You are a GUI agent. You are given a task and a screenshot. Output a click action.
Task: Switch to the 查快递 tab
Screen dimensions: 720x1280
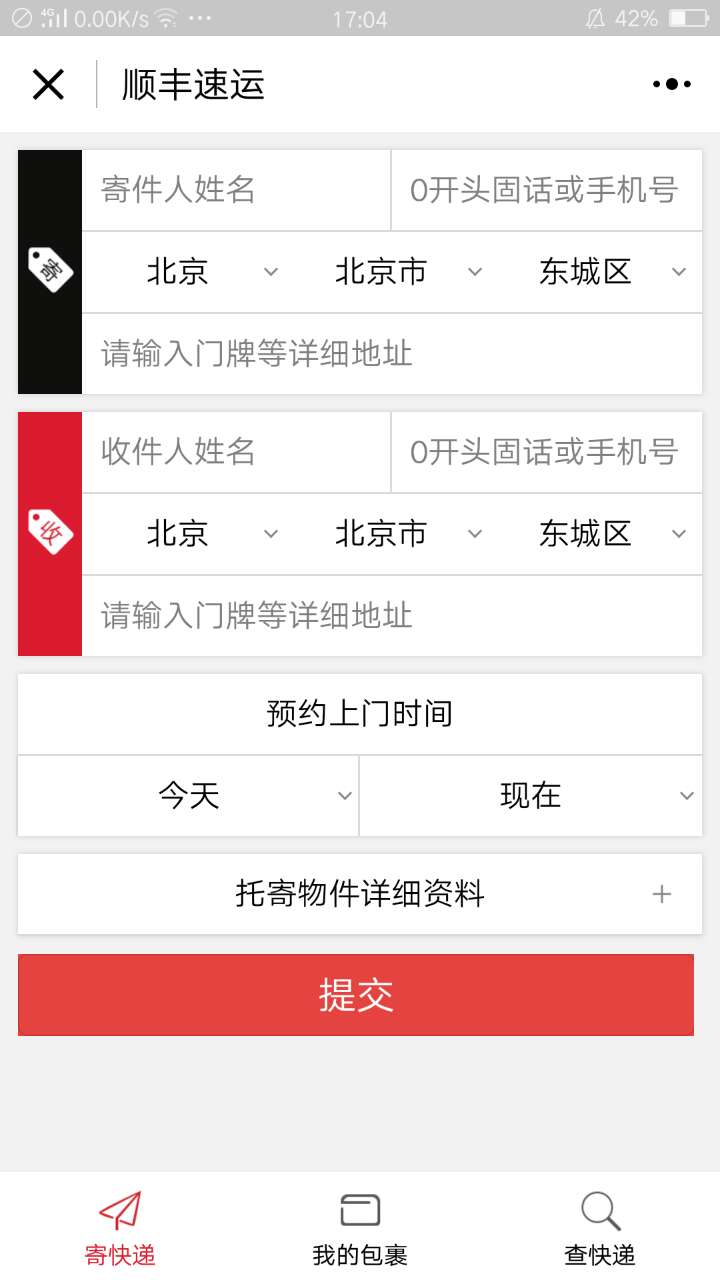coord(600,1228)
